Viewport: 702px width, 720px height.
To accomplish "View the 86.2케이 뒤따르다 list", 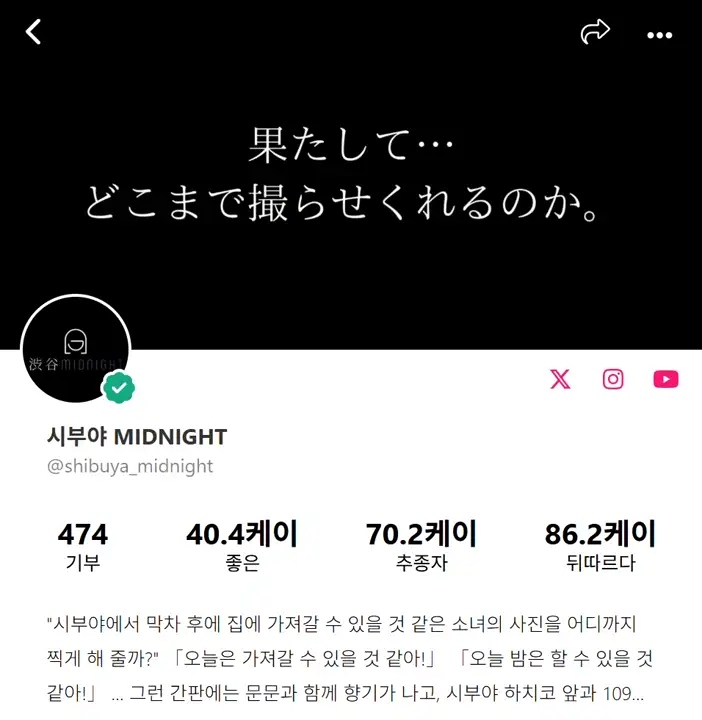I will point(600,546).
